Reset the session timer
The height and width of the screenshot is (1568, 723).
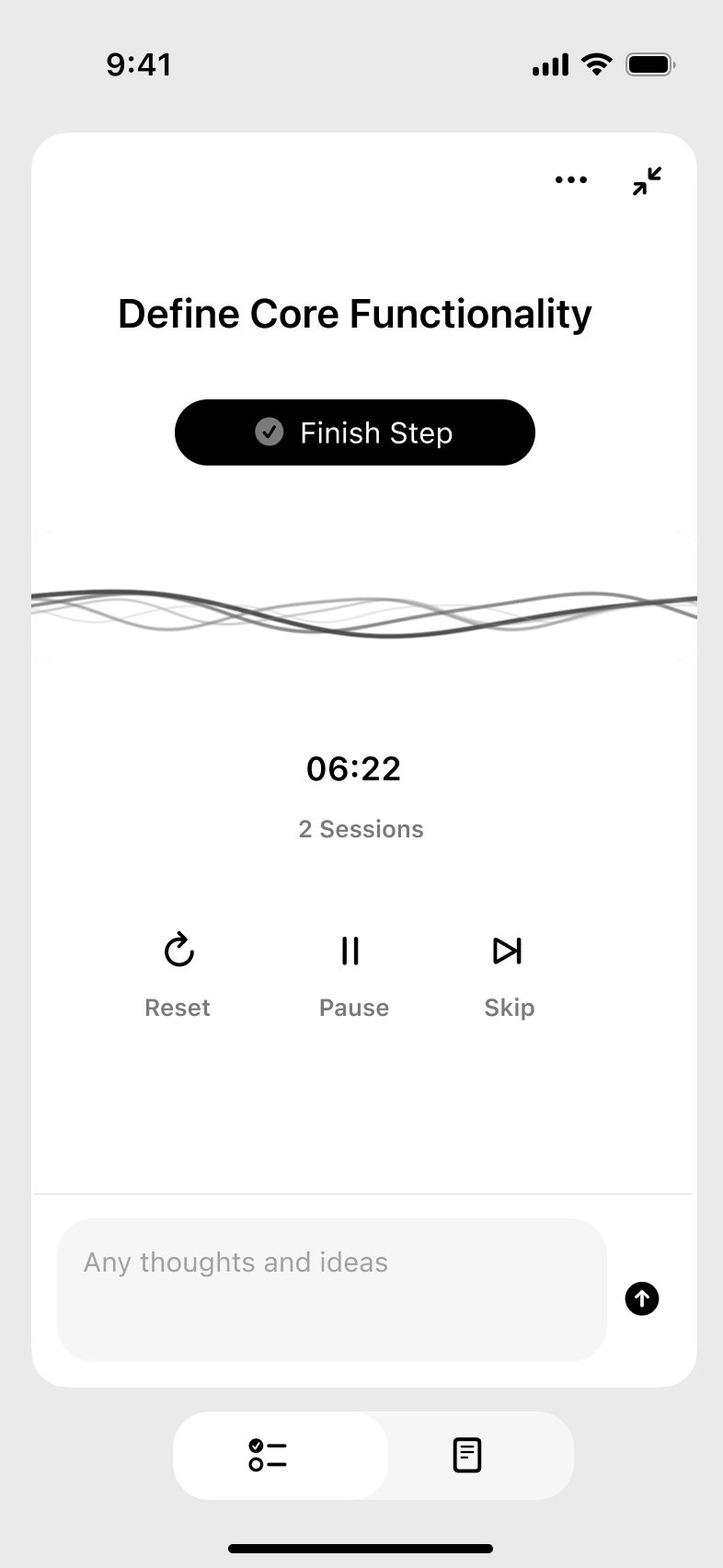tap(178, 971)
